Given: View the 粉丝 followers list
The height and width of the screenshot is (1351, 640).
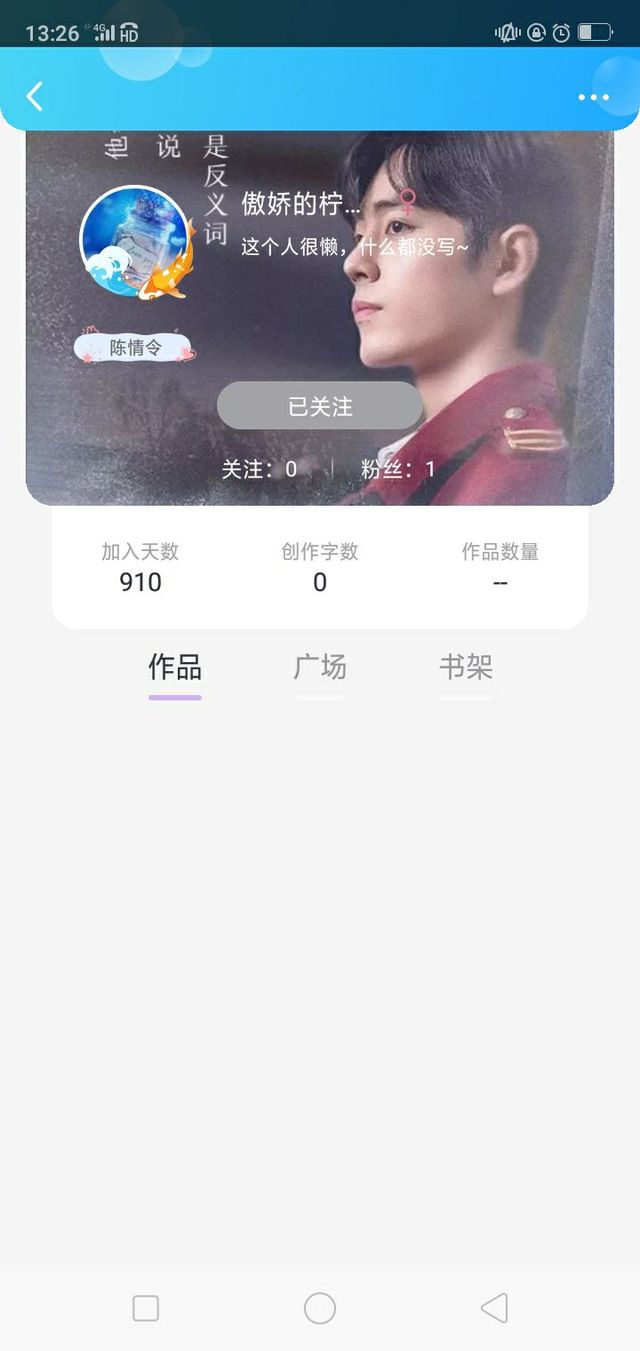Looking at the screenshot, I should 398,469.
